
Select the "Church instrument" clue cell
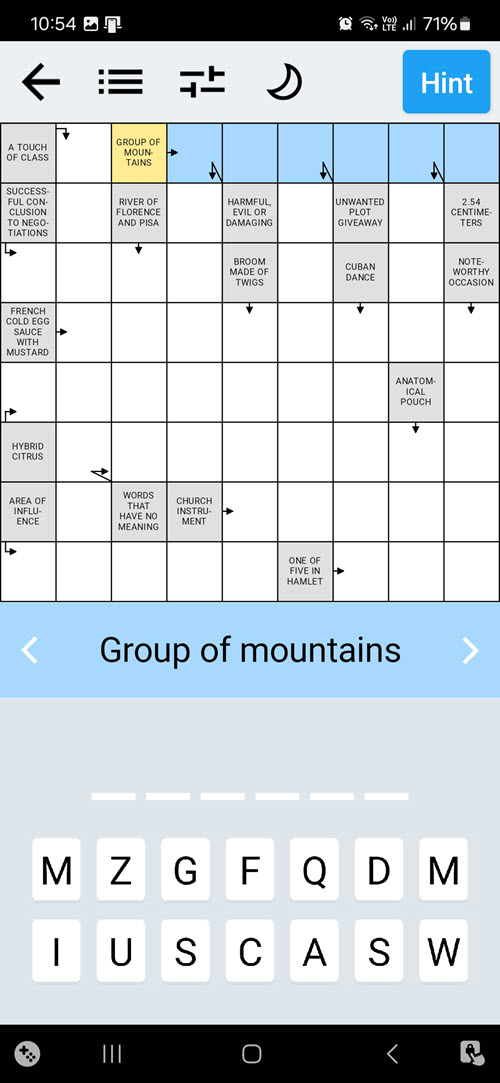click(194, 511)
